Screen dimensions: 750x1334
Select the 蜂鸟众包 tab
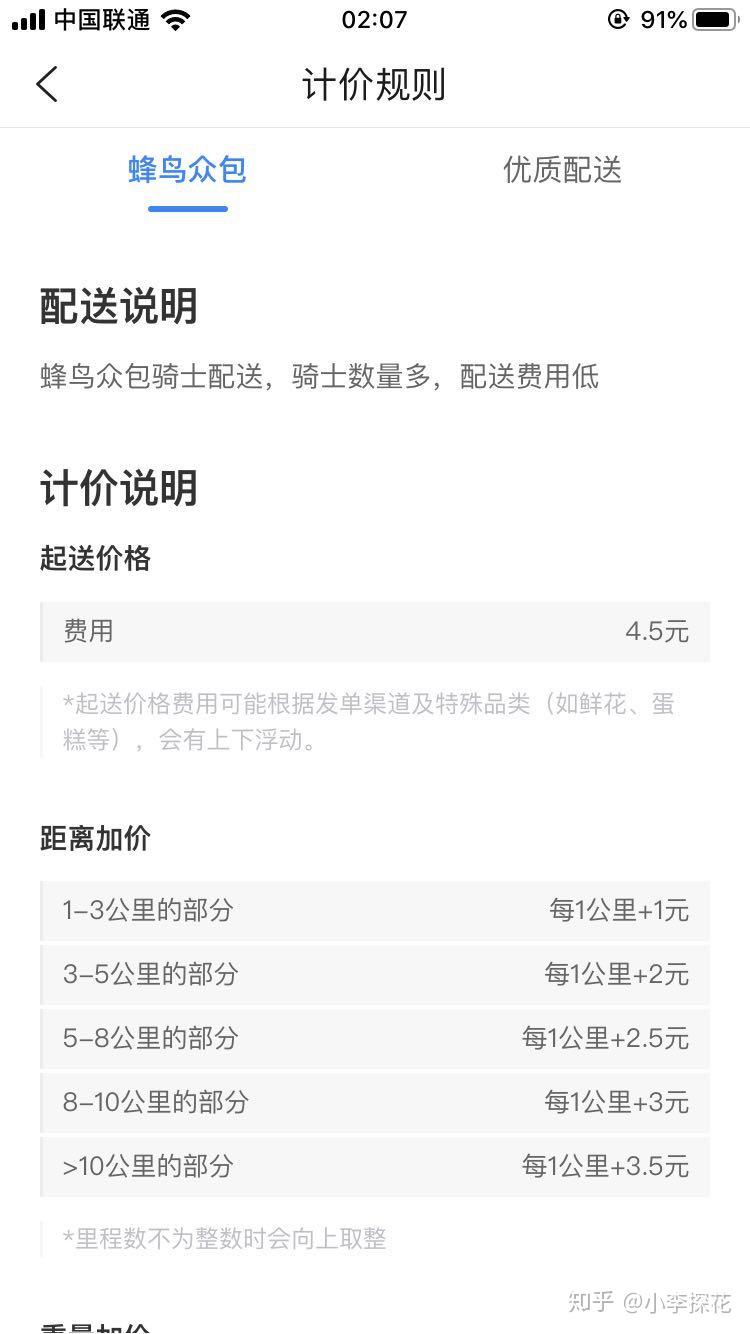187,171
